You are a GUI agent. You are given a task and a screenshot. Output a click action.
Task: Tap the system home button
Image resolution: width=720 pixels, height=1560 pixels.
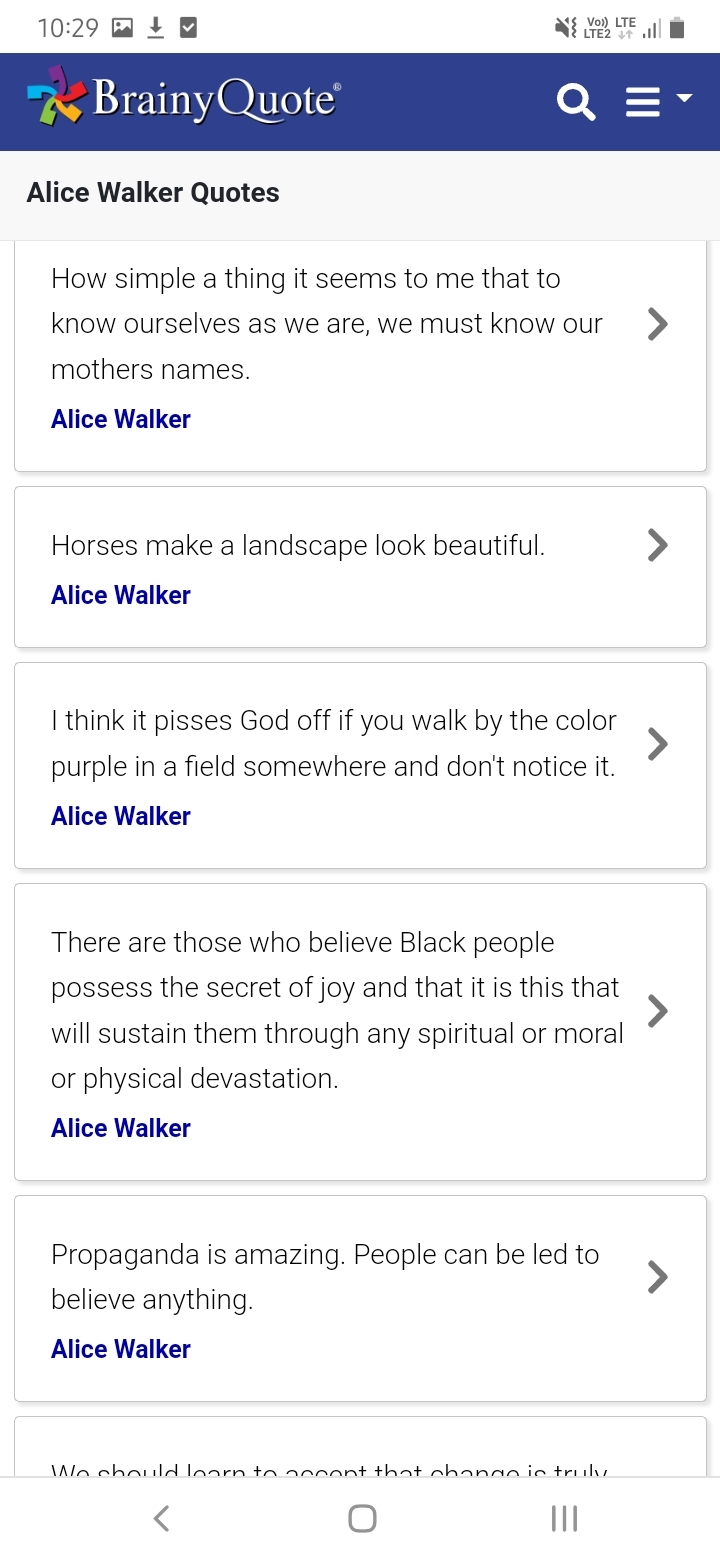[x=362, y=1519]
